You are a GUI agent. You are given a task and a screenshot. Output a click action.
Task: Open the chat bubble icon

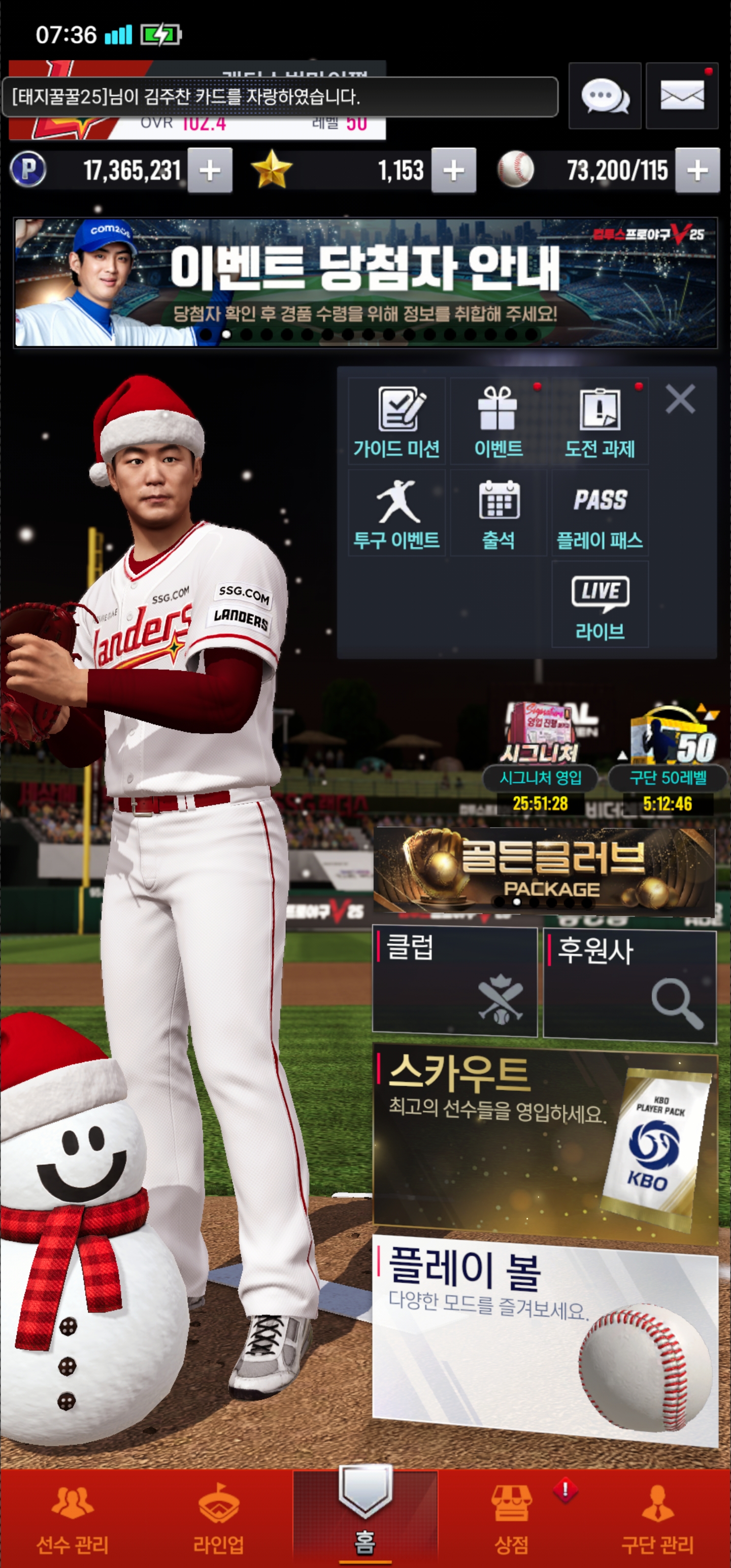coord(605,96)
